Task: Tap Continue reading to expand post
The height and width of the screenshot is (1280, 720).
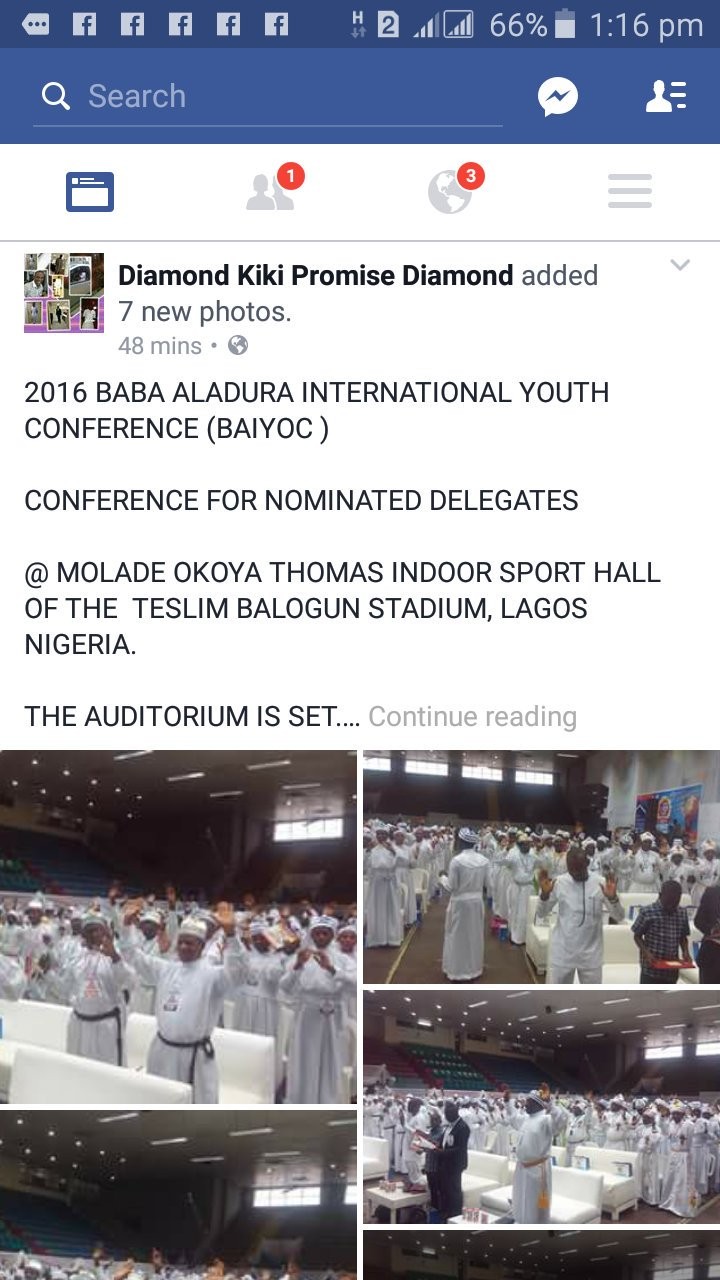Action: point(472,717)
